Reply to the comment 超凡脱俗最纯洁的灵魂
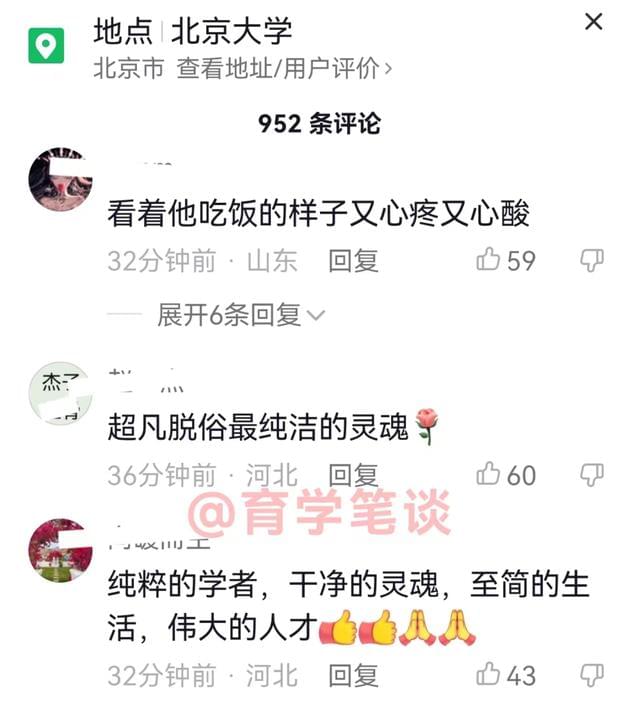The width and height of the screenshot is (640, 707). point(353,475)
